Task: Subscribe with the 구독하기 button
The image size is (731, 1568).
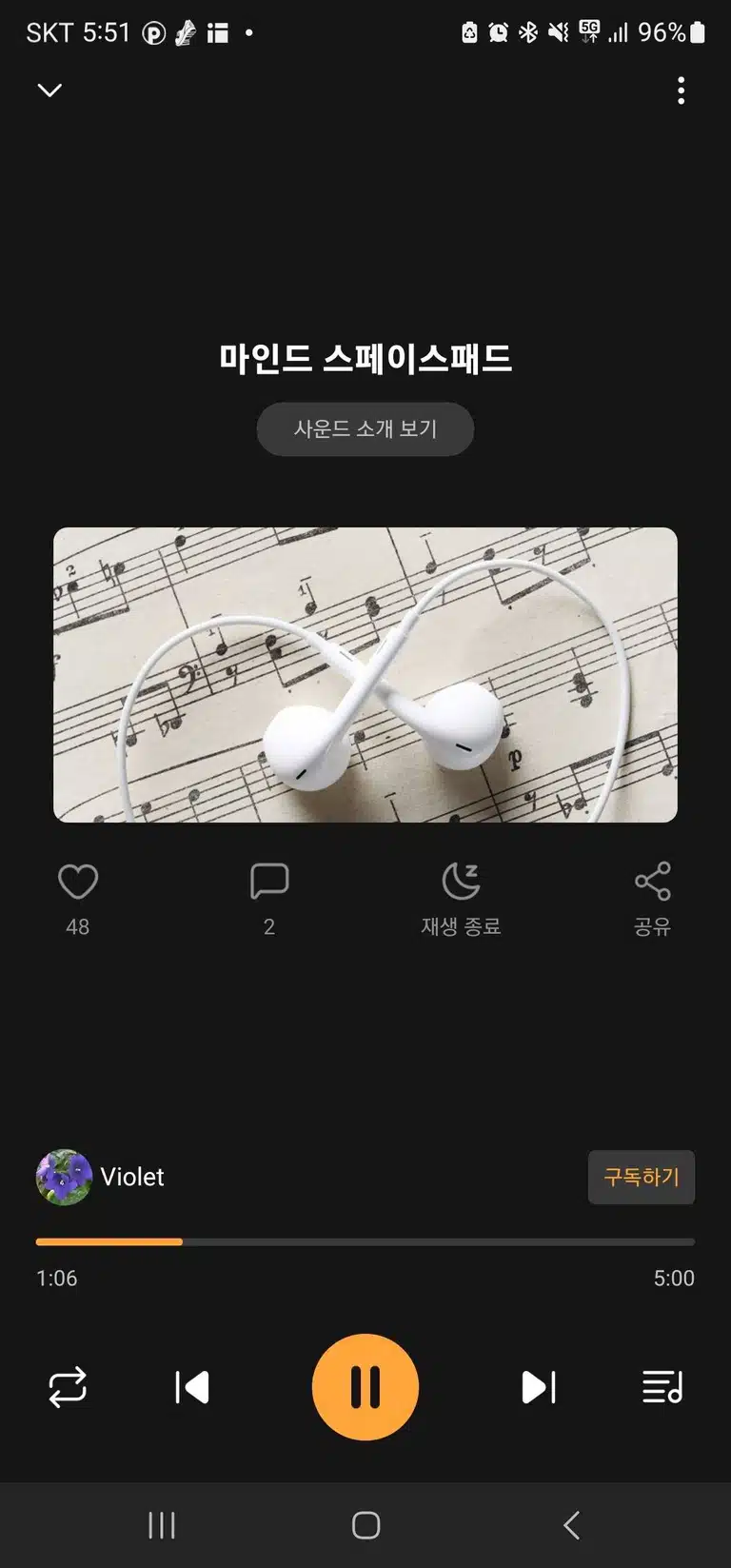Action: click(642, 1178)
